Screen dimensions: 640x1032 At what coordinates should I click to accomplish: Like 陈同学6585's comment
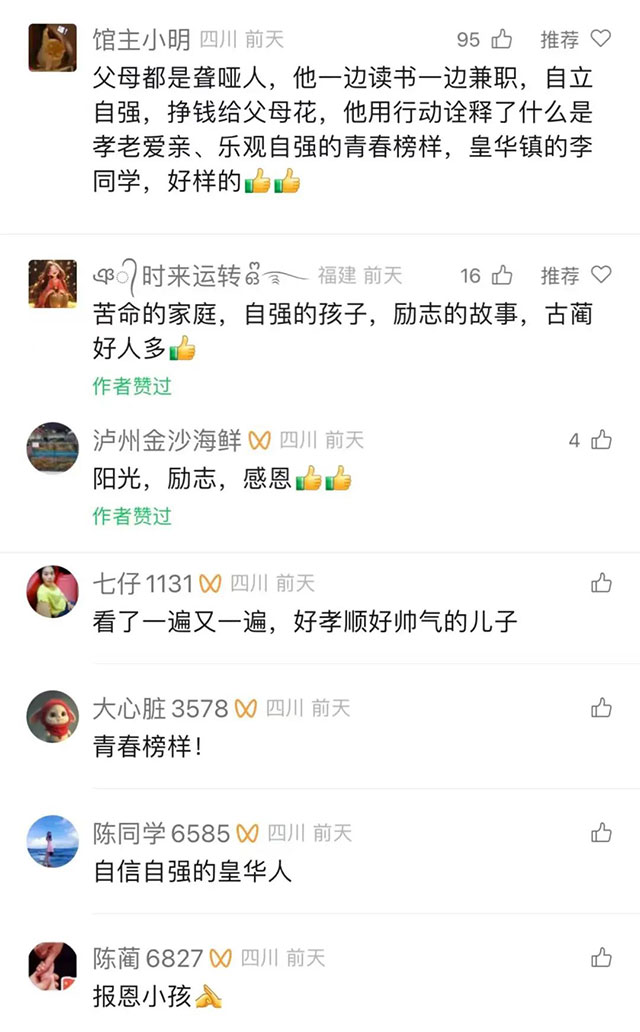pyautogui.click(x=601, y=833)
